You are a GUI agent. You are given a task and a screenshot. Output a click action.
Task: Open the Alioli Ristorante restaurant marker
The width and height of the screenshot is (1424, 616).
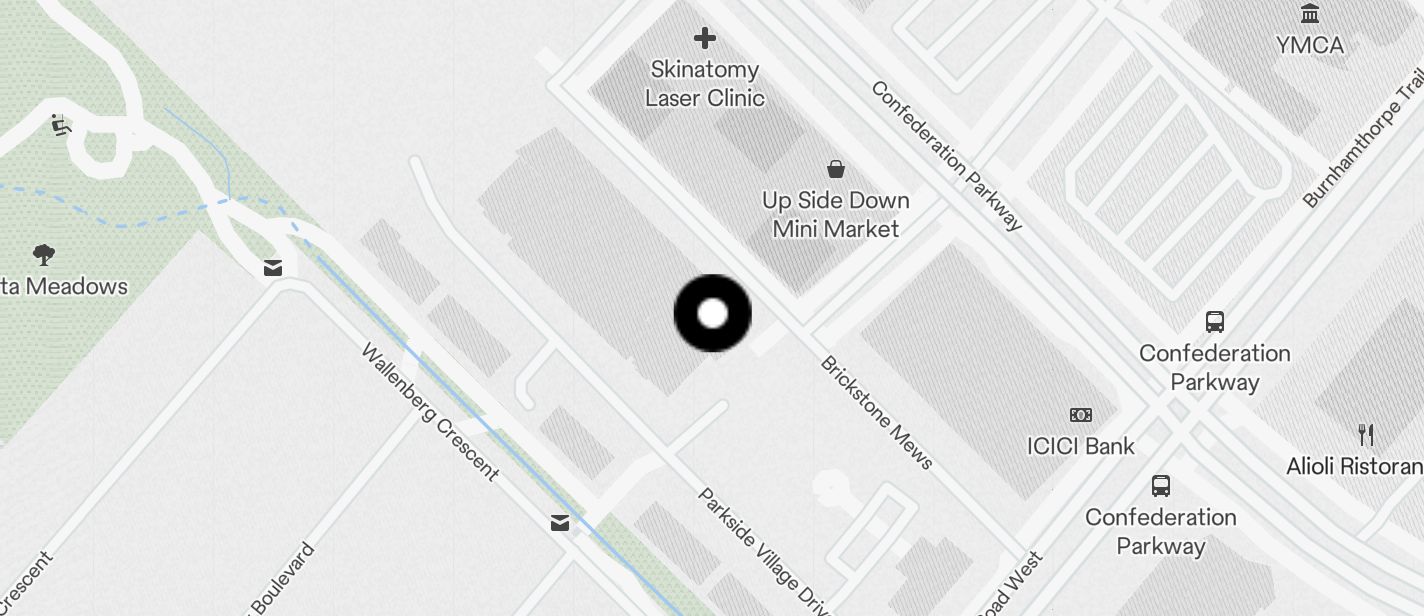coord(1366,435)
